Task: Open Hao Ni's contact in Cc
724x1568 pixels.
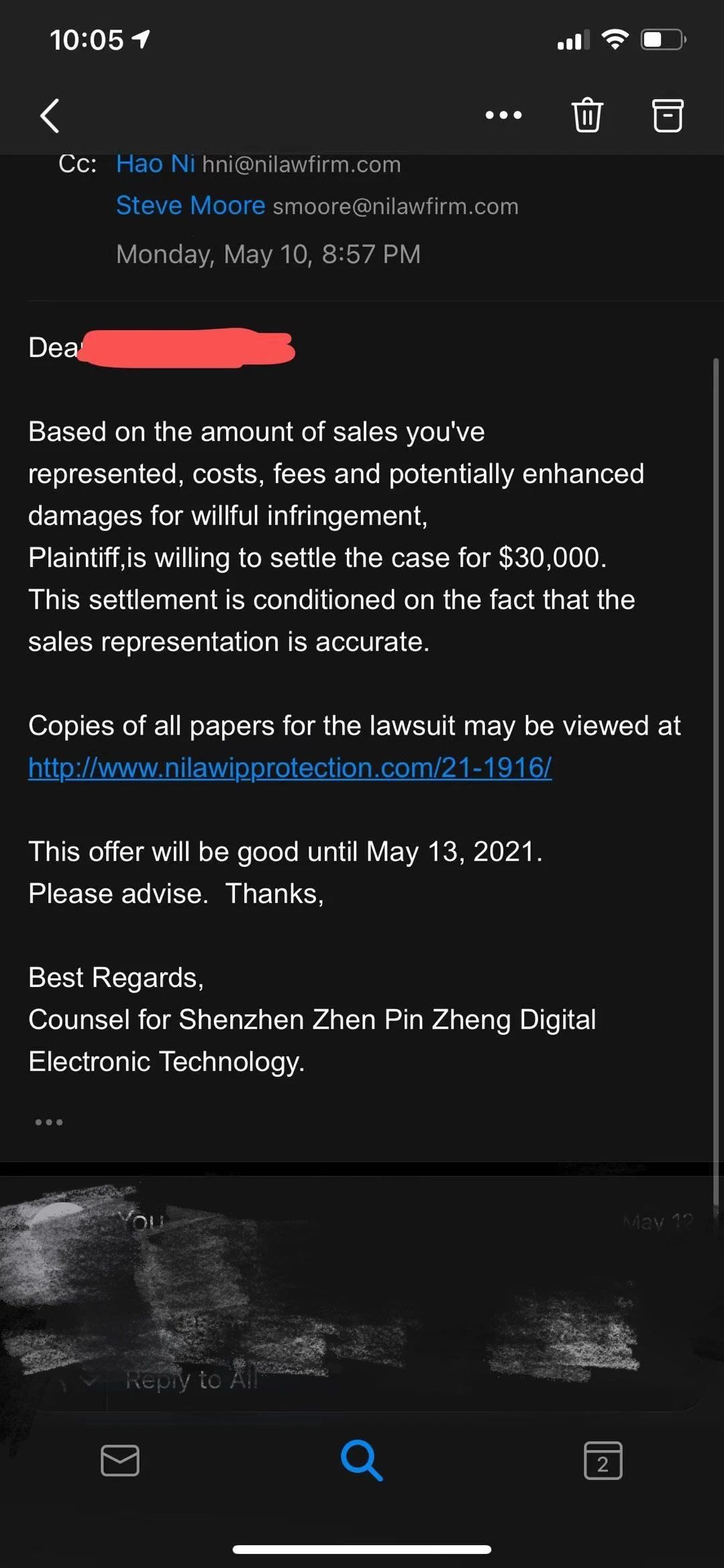Action: (x=156, y=164)
